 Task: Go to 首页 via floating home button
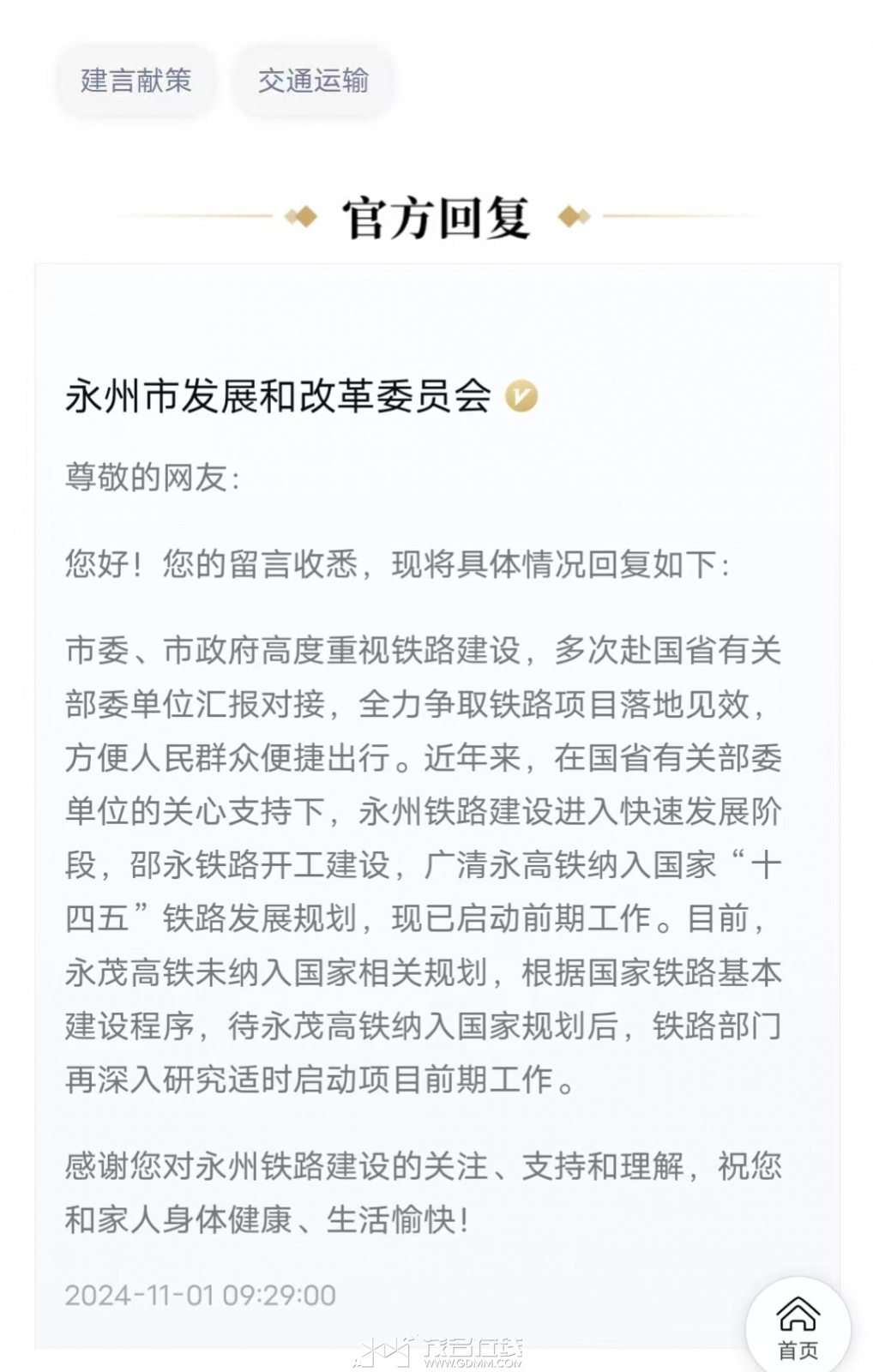click(798, 1327)
